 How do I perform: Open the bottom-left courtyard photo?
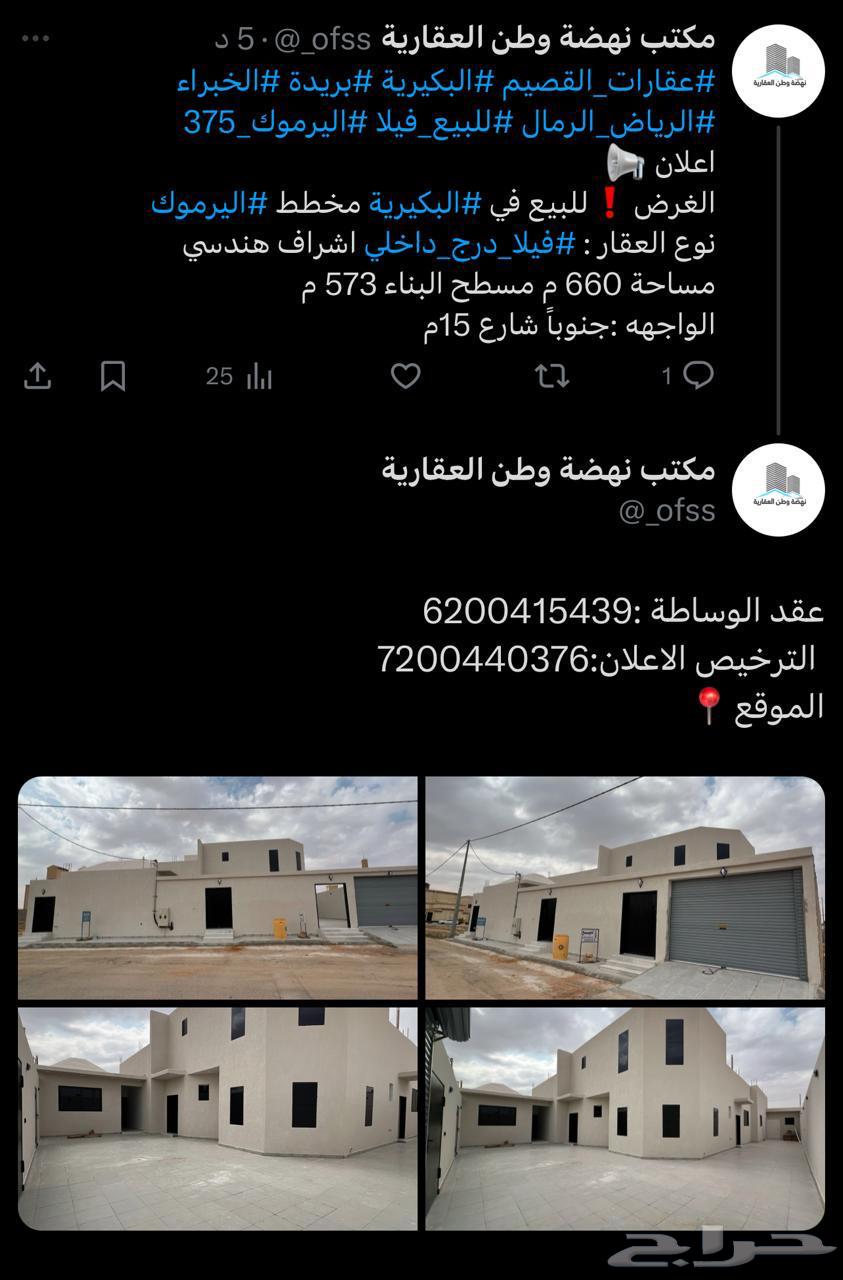point(218,1118)
